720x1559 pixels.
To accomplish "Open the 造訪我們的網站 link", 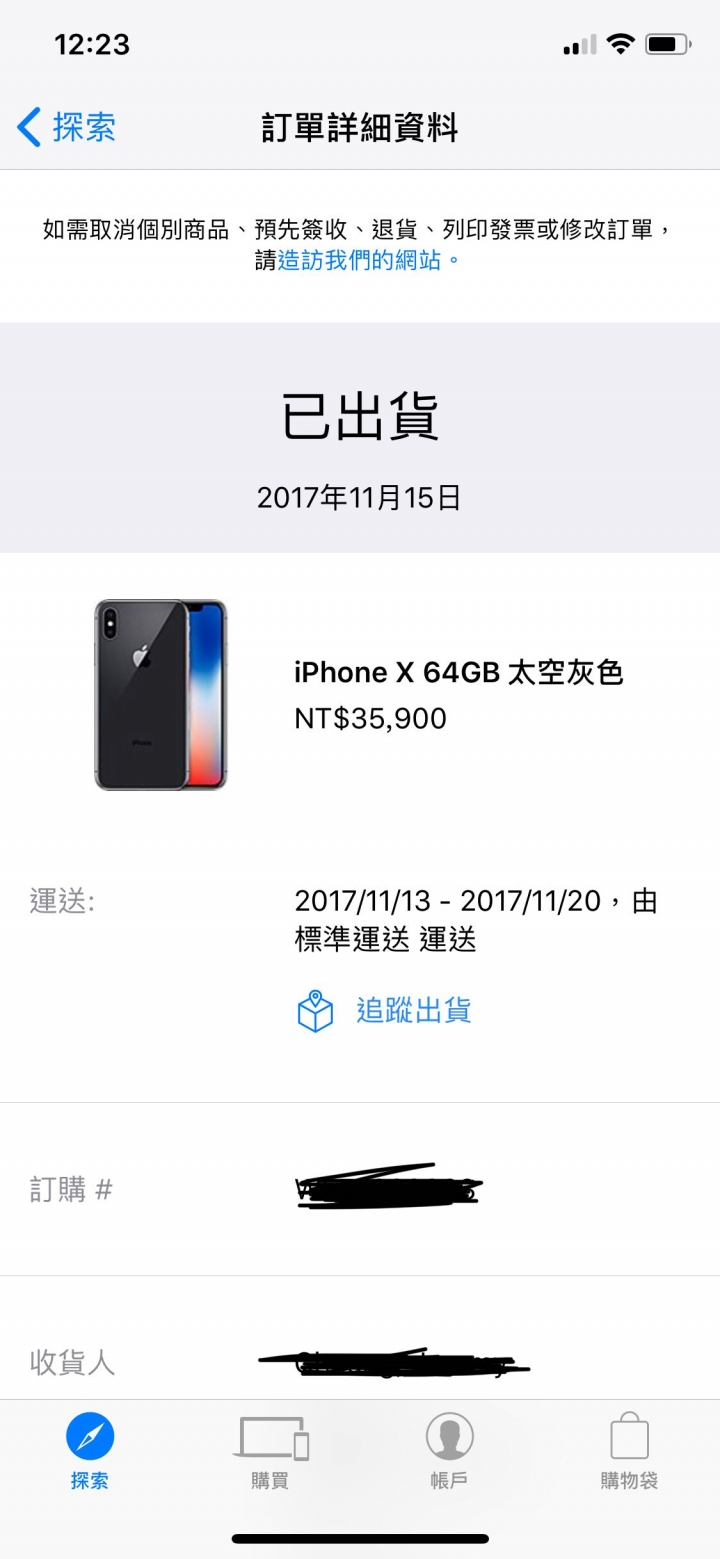I will click(360, 261).
